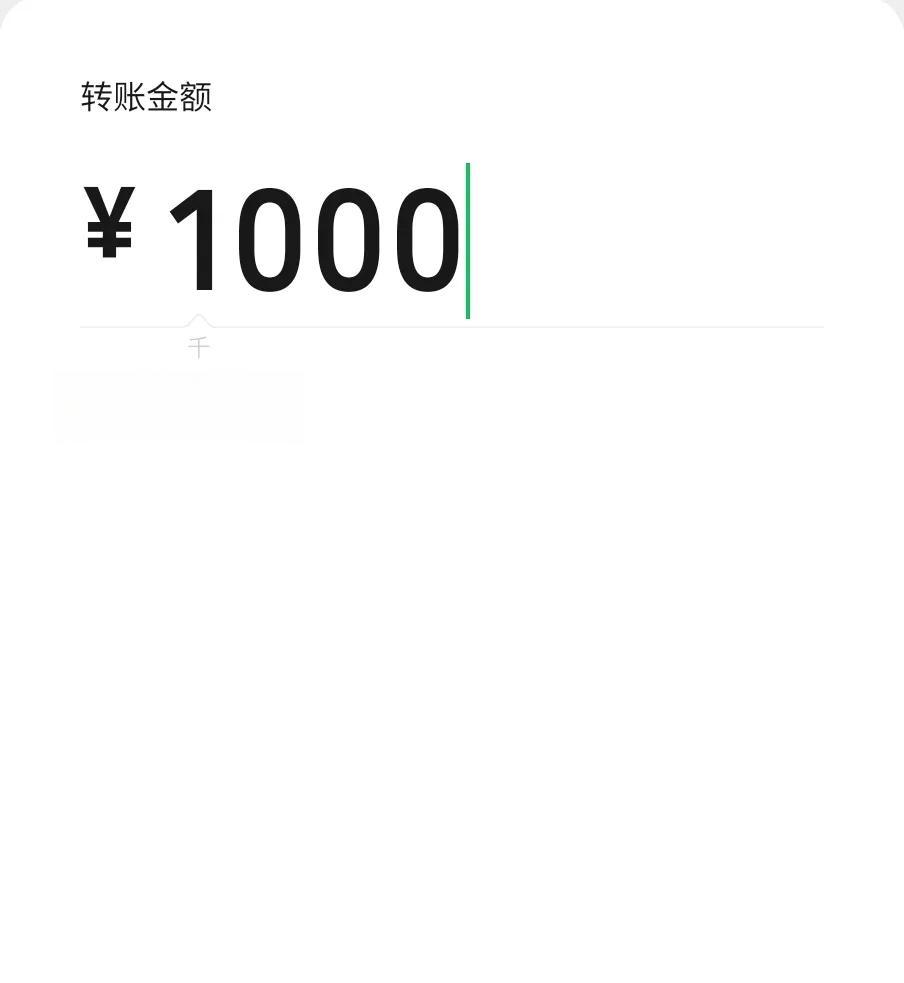This screenshot has height=983, width=904.
Task: Click the divider line beneath 1000
Action: [600, 324]
